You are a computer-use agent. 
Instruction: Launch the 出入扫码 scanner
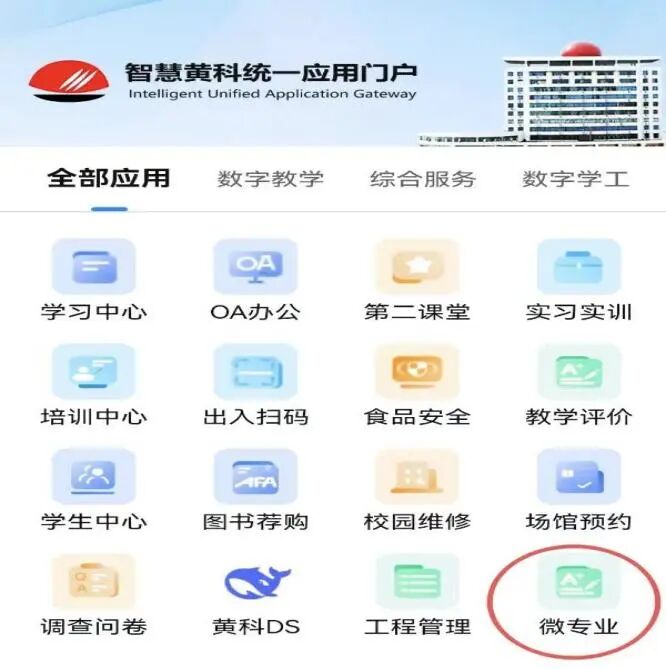click(x=255, y=372)
